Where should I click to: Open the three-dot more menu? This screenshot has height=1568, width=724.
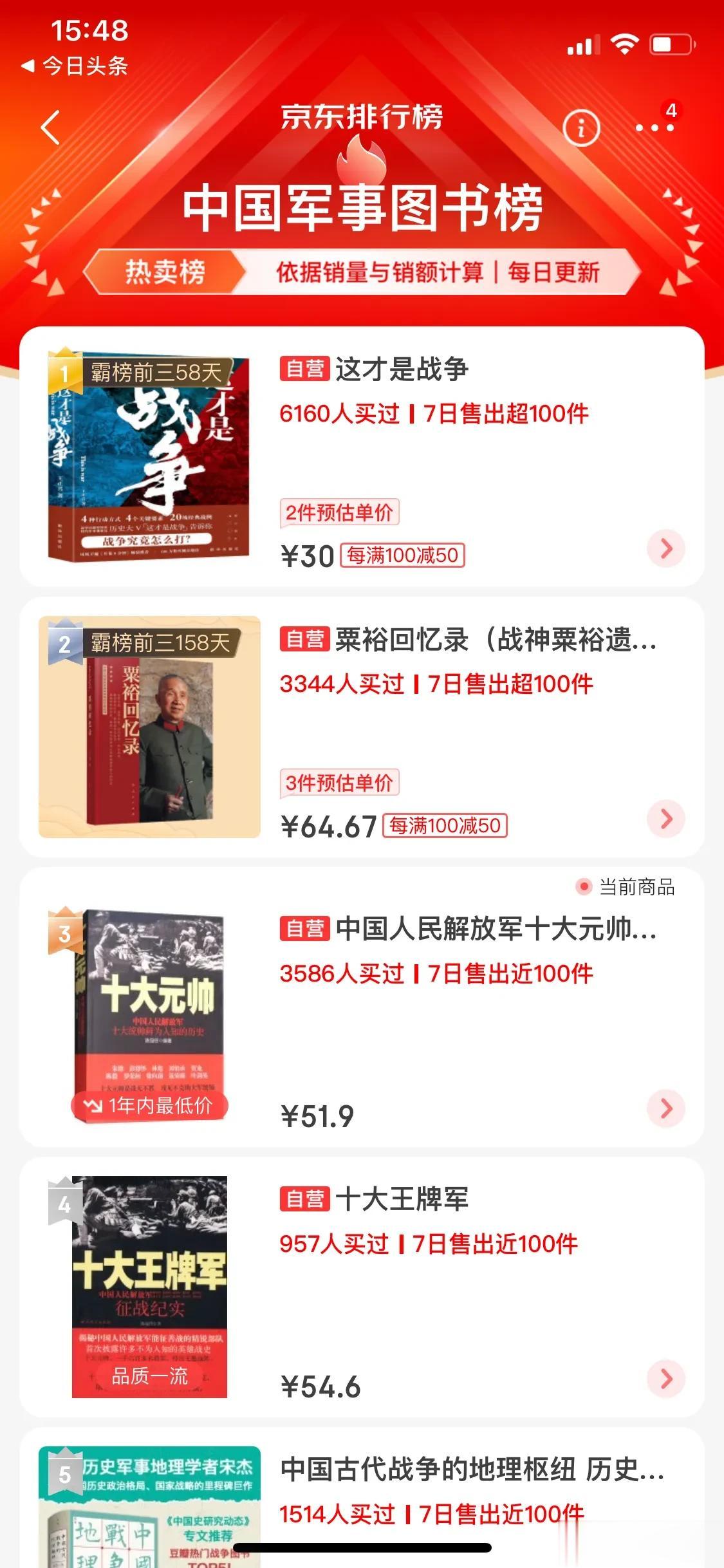point(654,127)
